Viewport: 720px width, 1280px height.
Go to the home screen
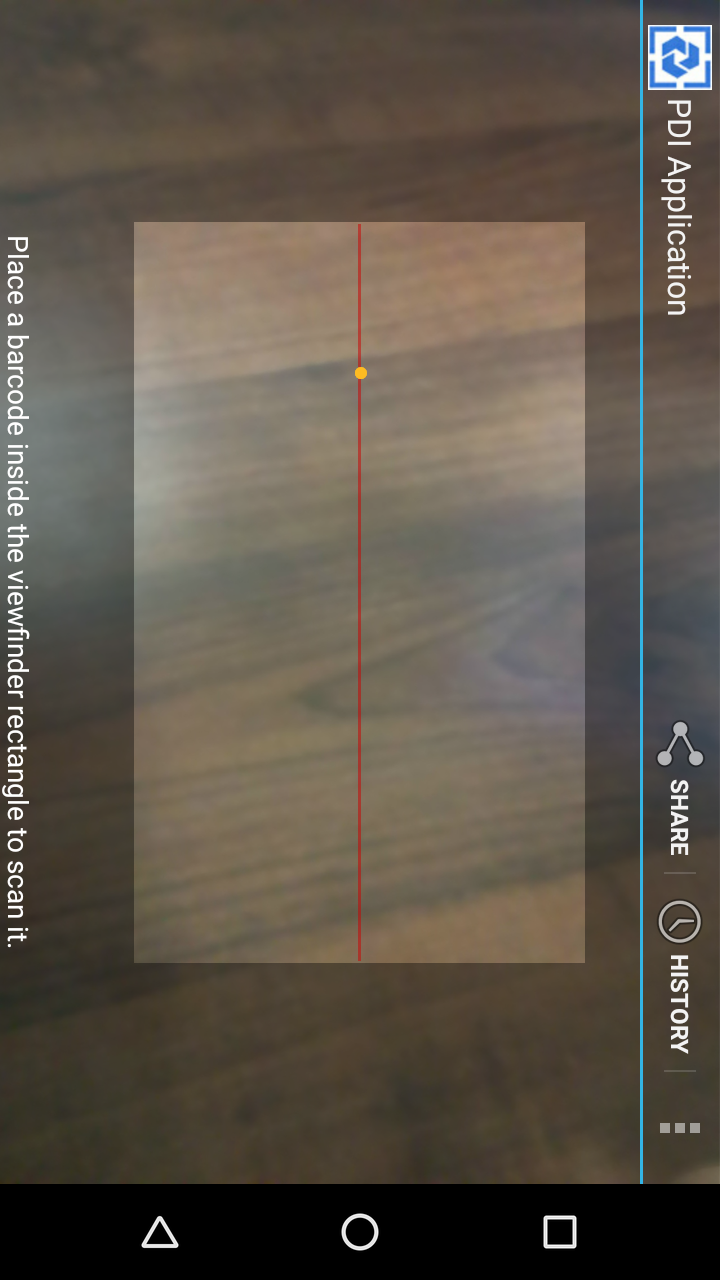click(x=360, y=1232)
